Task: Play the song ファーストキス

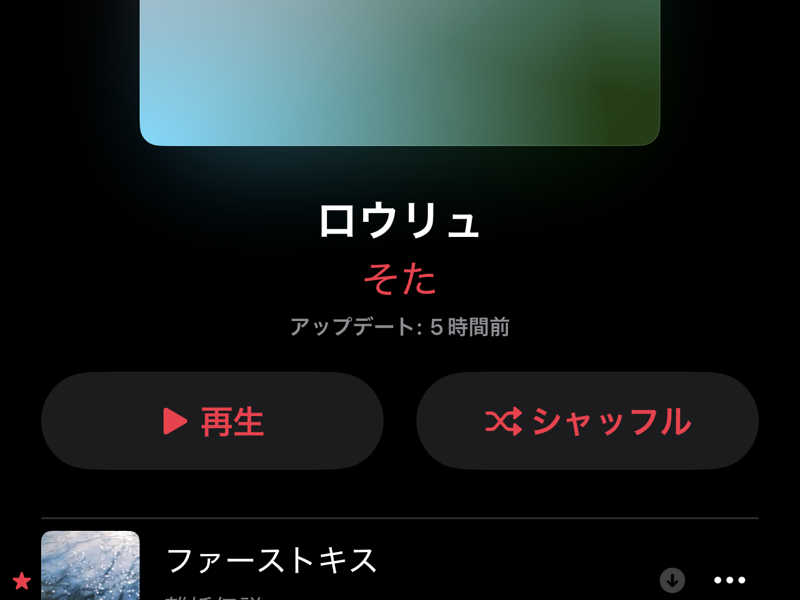Action: point(272,561)
